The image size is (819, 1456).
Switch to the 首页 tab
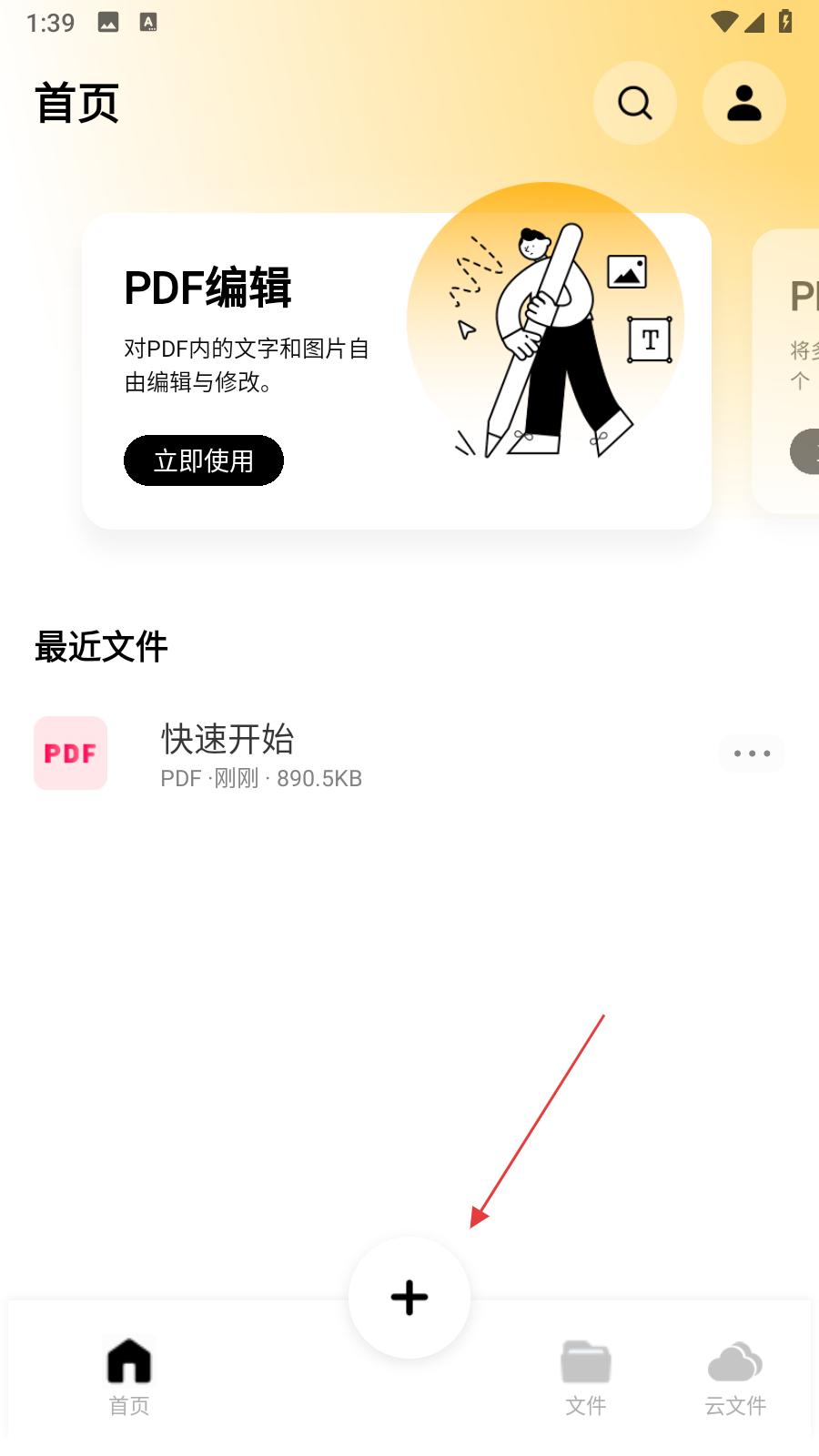pos(129,1377)
